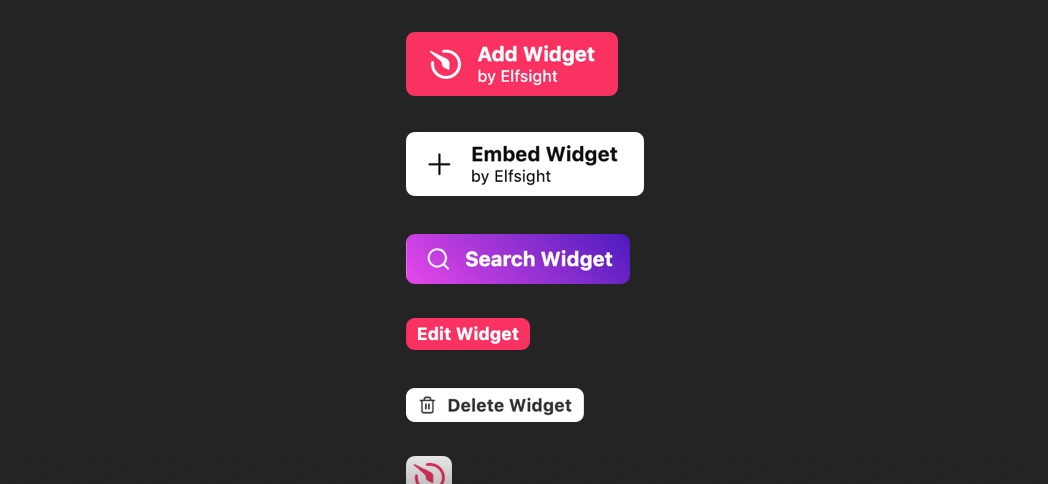
Task: Open Search Widget
Action: point(517,259)
